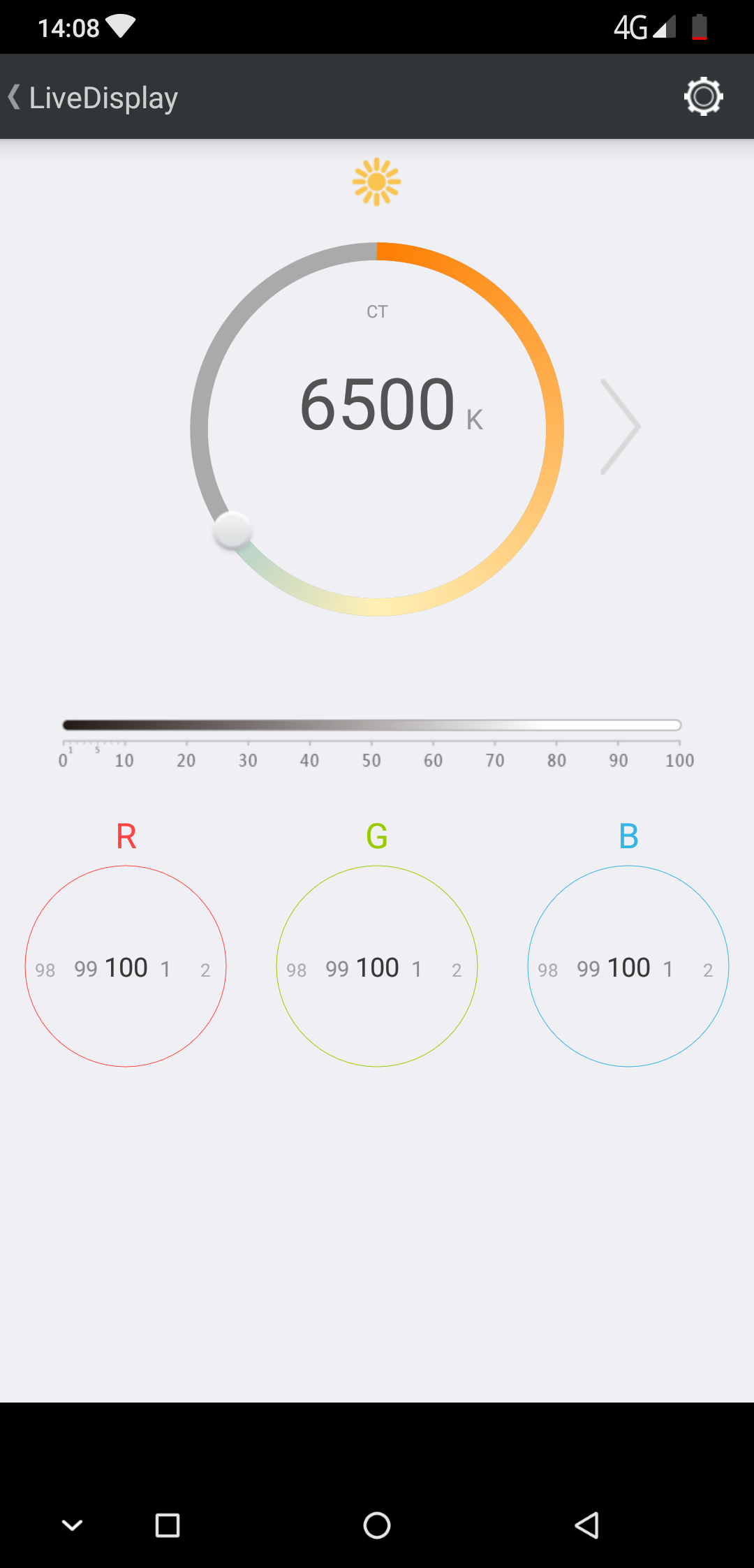The width and height of the screenshot is (754, 1568).
Task: Select 99 in the blue B dial
Action: pyautogui.click(x=589, y=969)
